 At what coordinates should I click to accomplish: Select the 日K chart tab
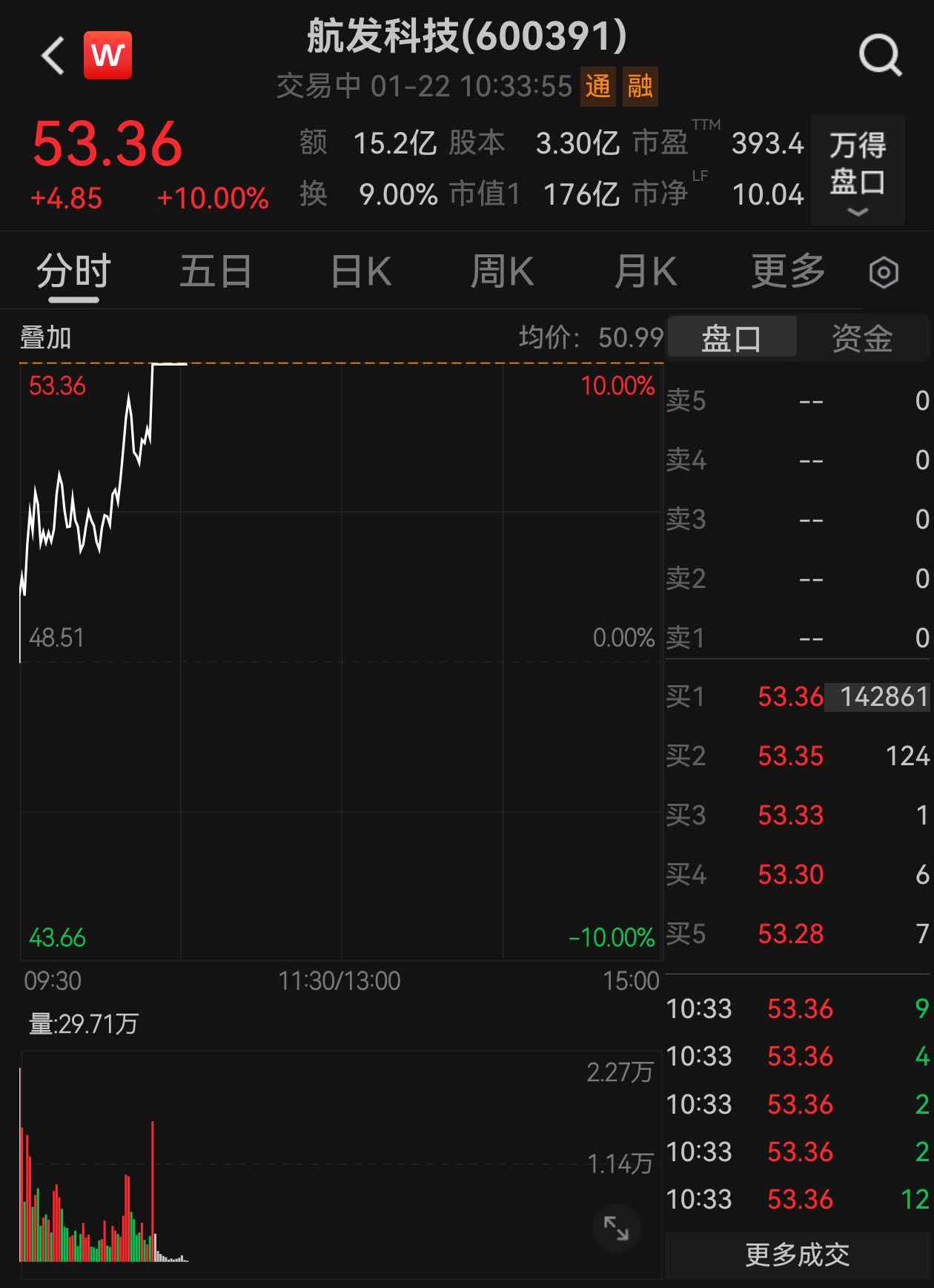[361, 271]
